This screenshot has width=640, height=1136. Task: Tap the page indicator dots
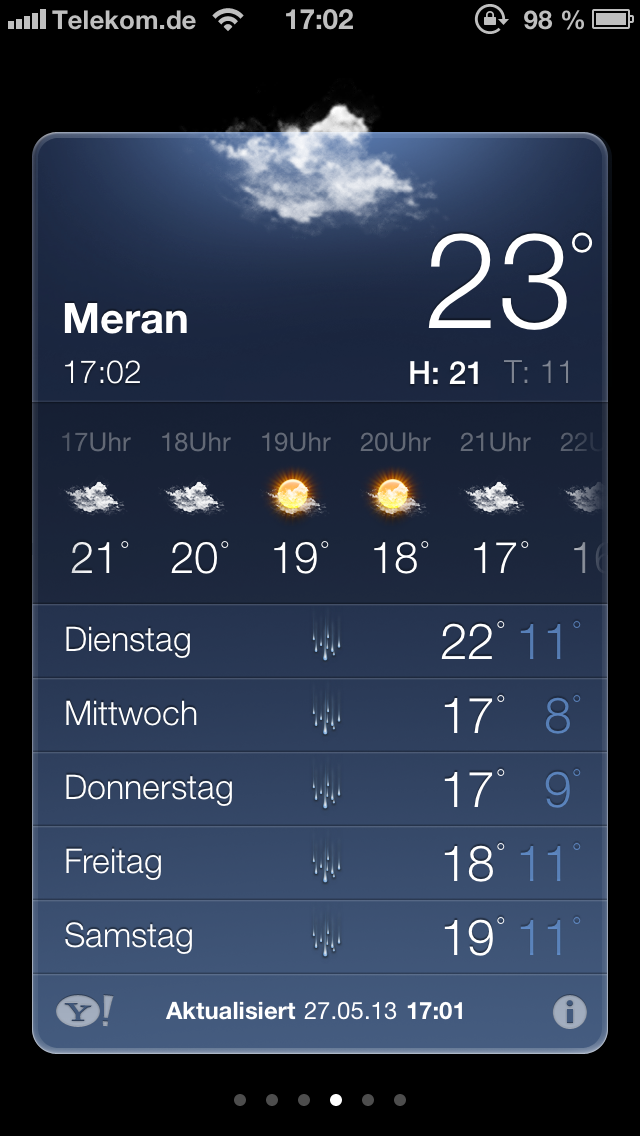click(320, 1100)
